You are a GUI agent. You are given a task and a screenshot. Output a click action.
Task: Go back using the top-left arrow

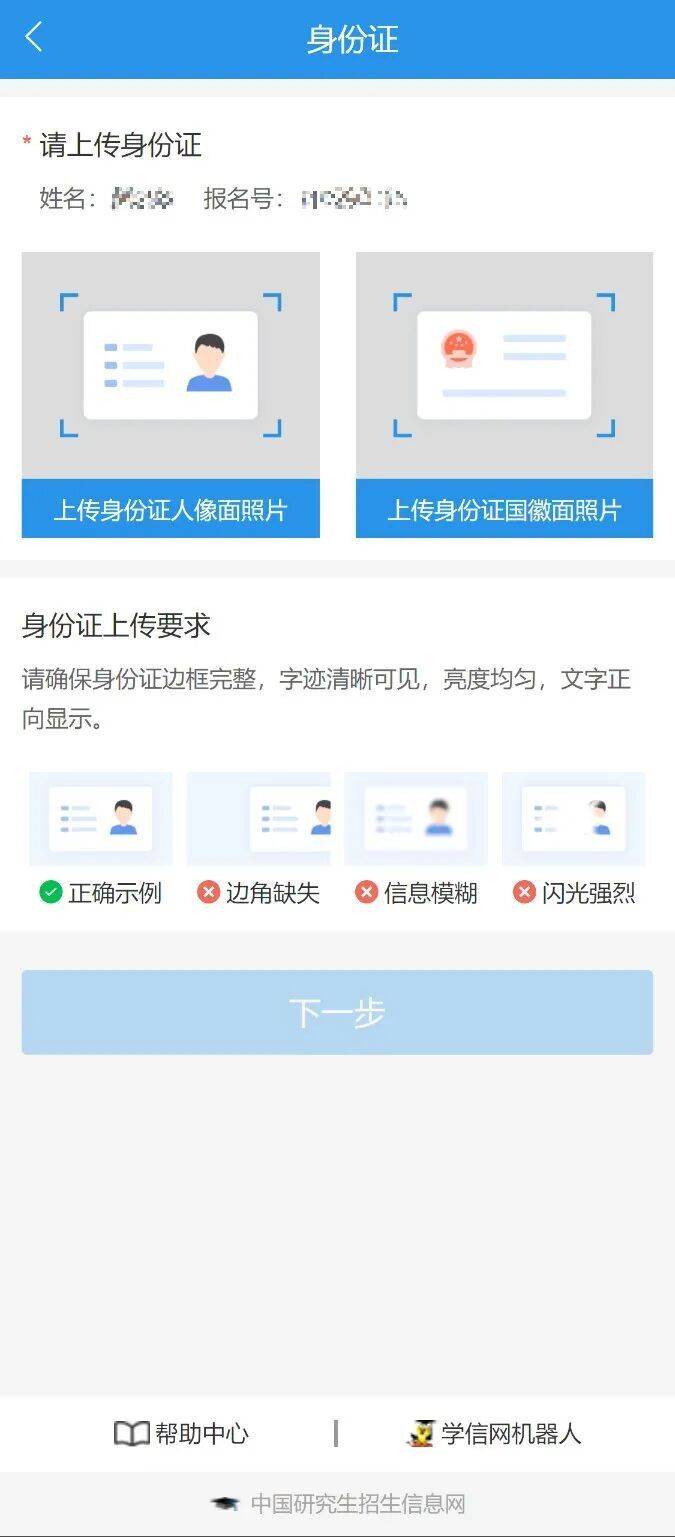click(34, 38)
